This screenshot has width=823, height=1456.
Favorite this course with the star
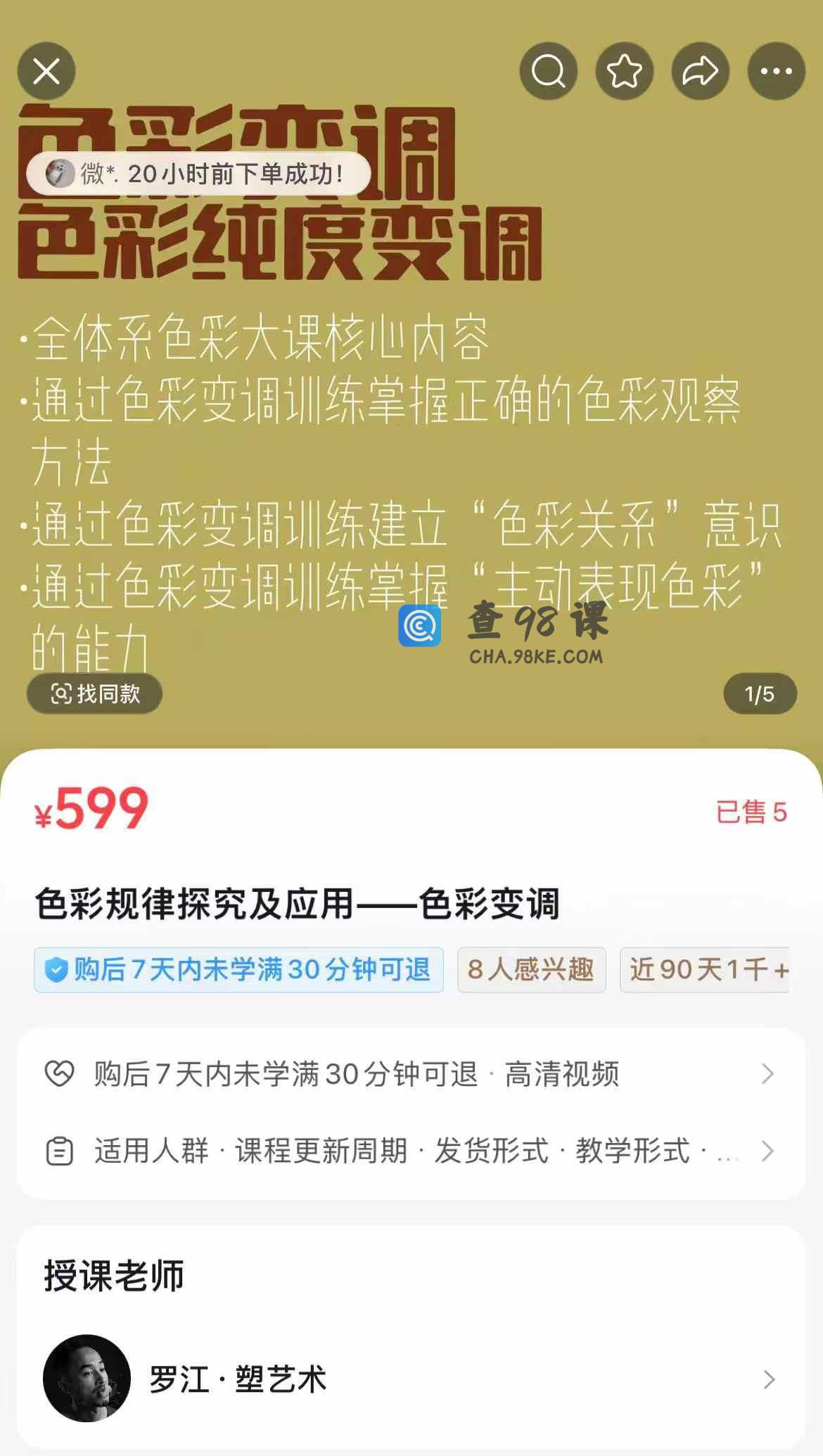click(x=624, y=71)
